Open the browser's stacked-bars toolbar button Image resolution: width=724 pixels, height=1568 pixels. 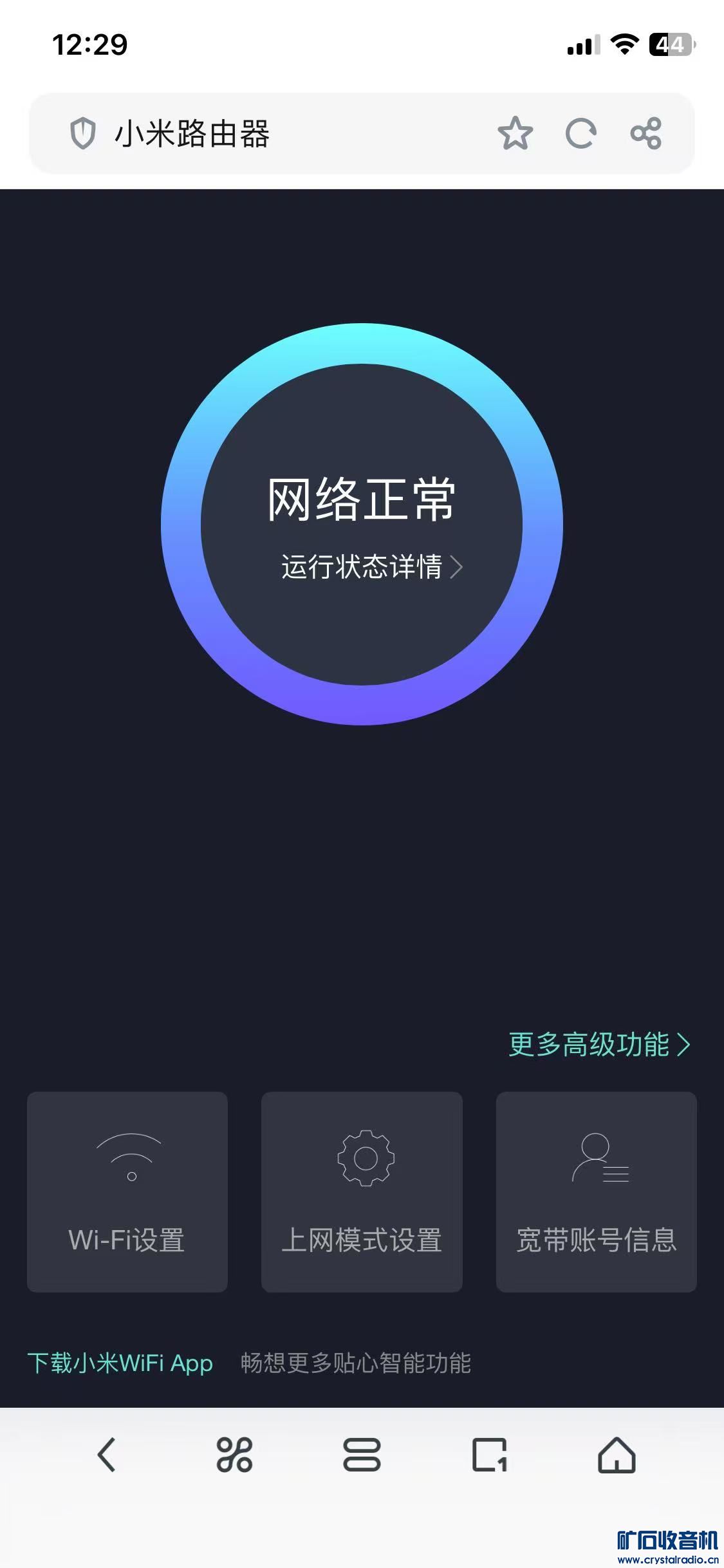coord(362,1455)
